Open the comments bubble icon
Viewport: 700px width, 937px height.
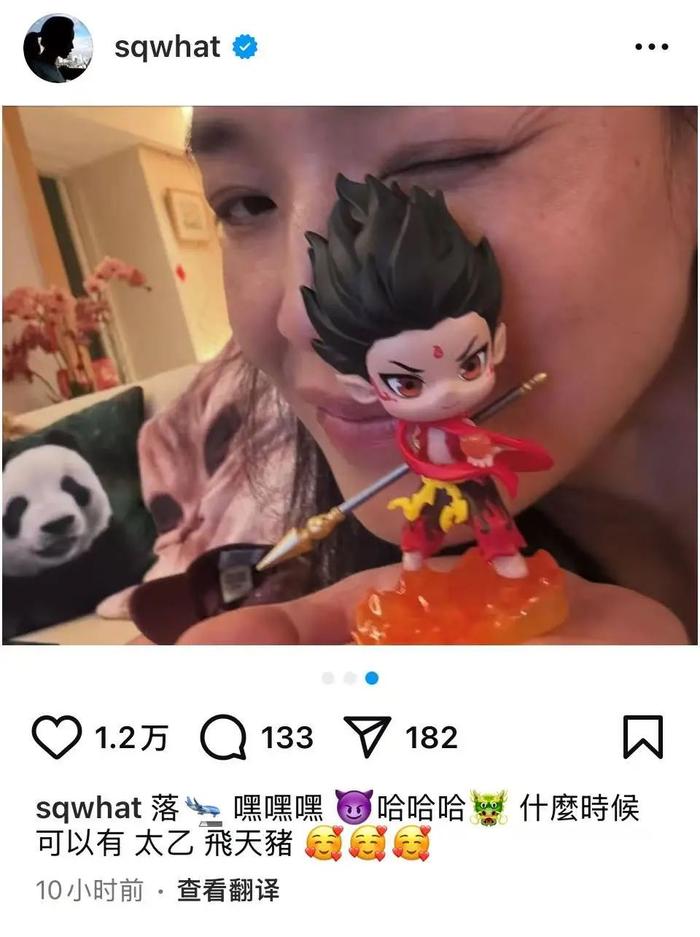(223, 738)
